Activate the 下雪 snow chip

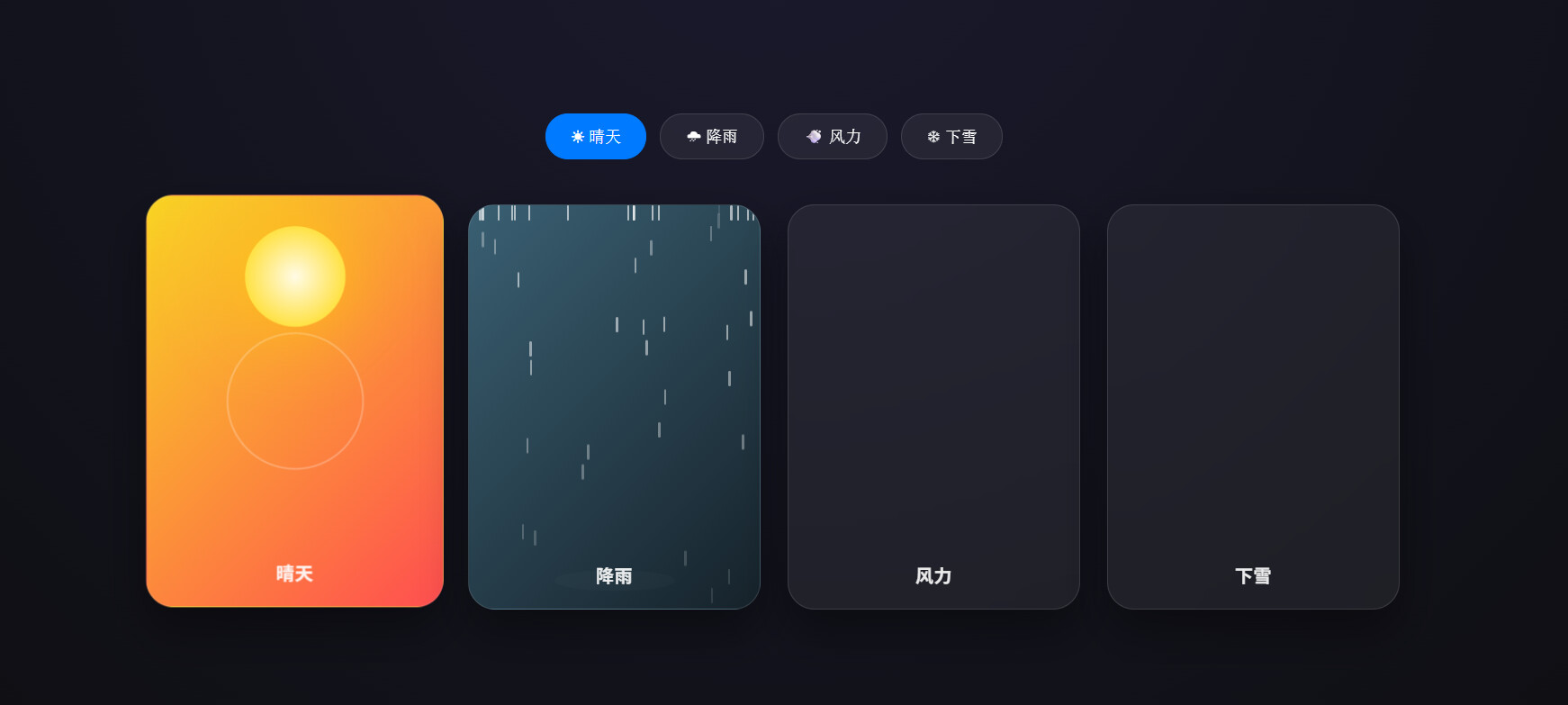tap(951, 136)
